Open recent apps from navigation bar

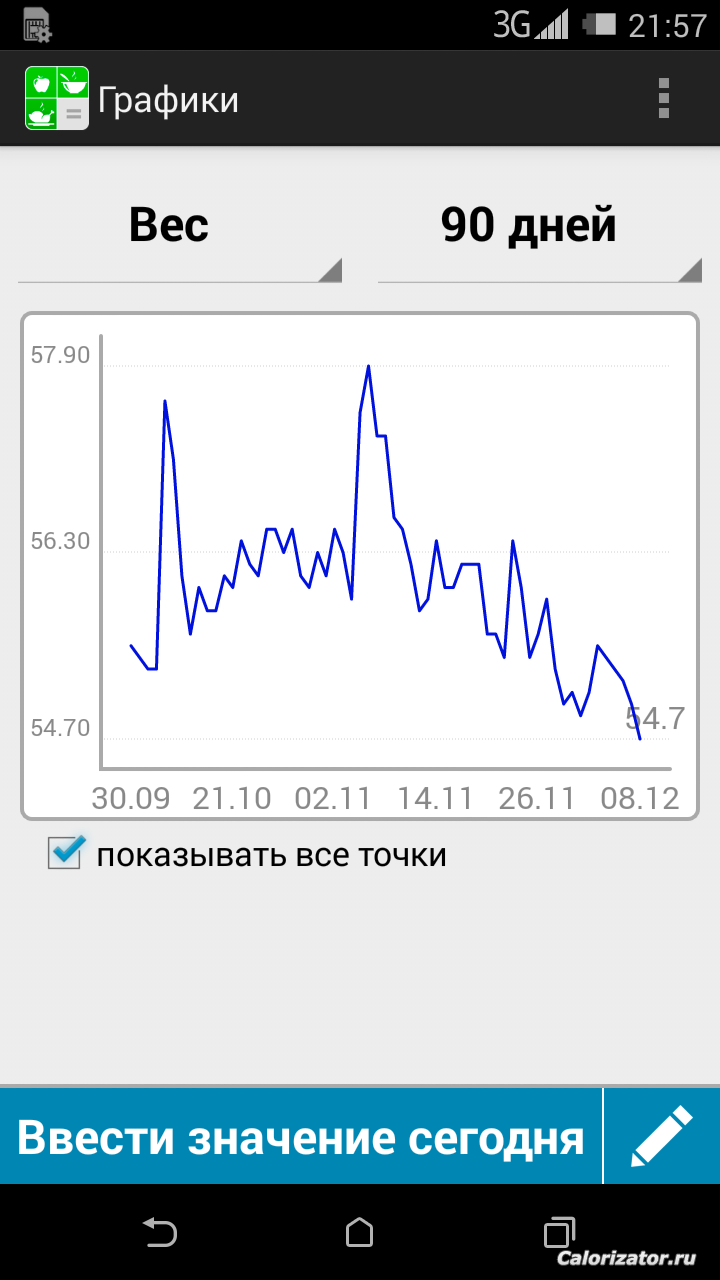point(560,1232)
